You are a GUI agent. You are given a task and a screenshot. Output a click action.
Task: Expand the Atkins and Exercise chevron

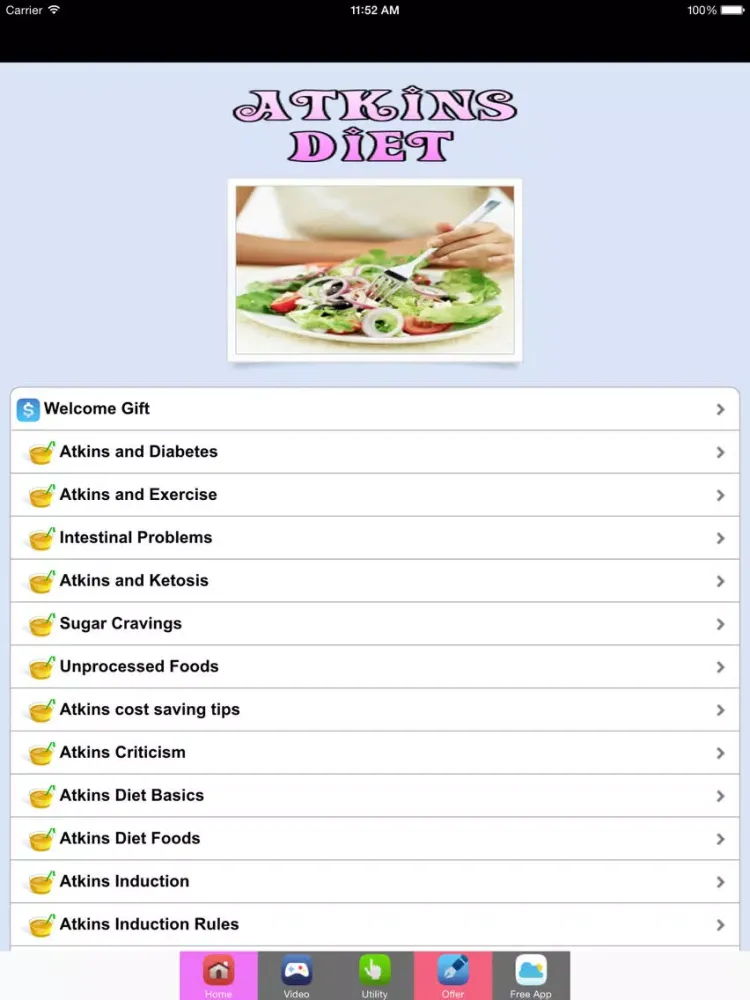pos(720,495)
